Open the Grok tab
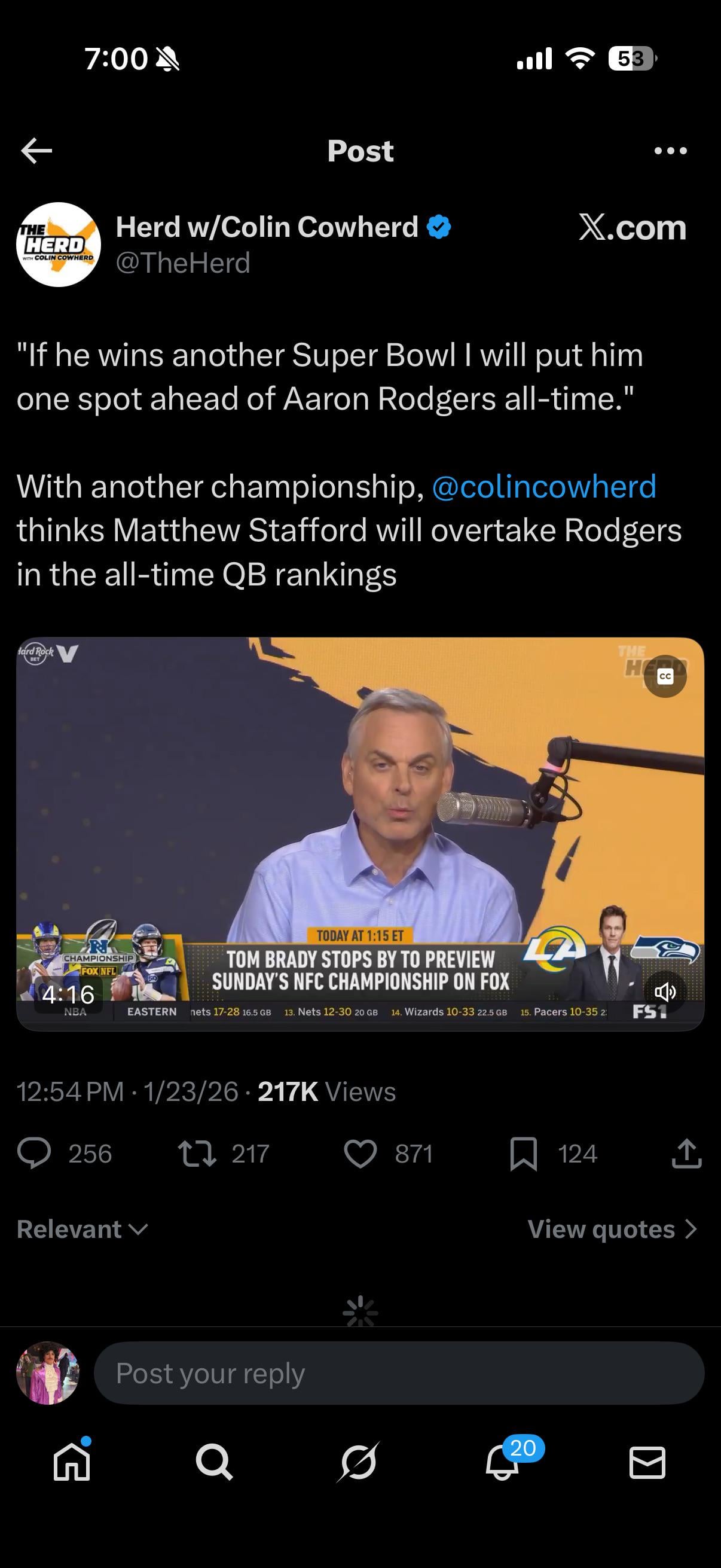 tap(358, 1462)
